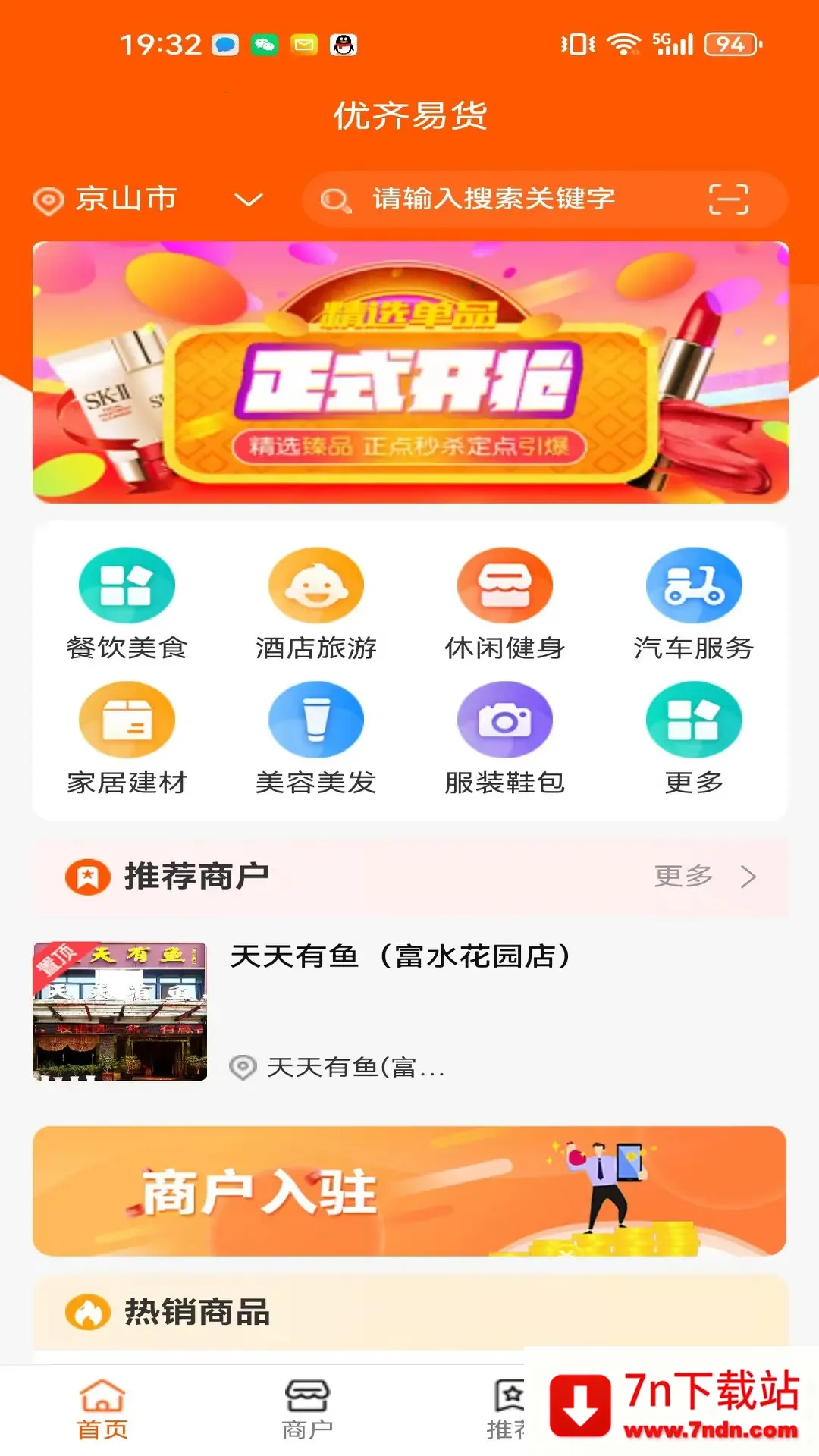
Task: Open the 家居建材 category icon
Action: click(127, 720)
